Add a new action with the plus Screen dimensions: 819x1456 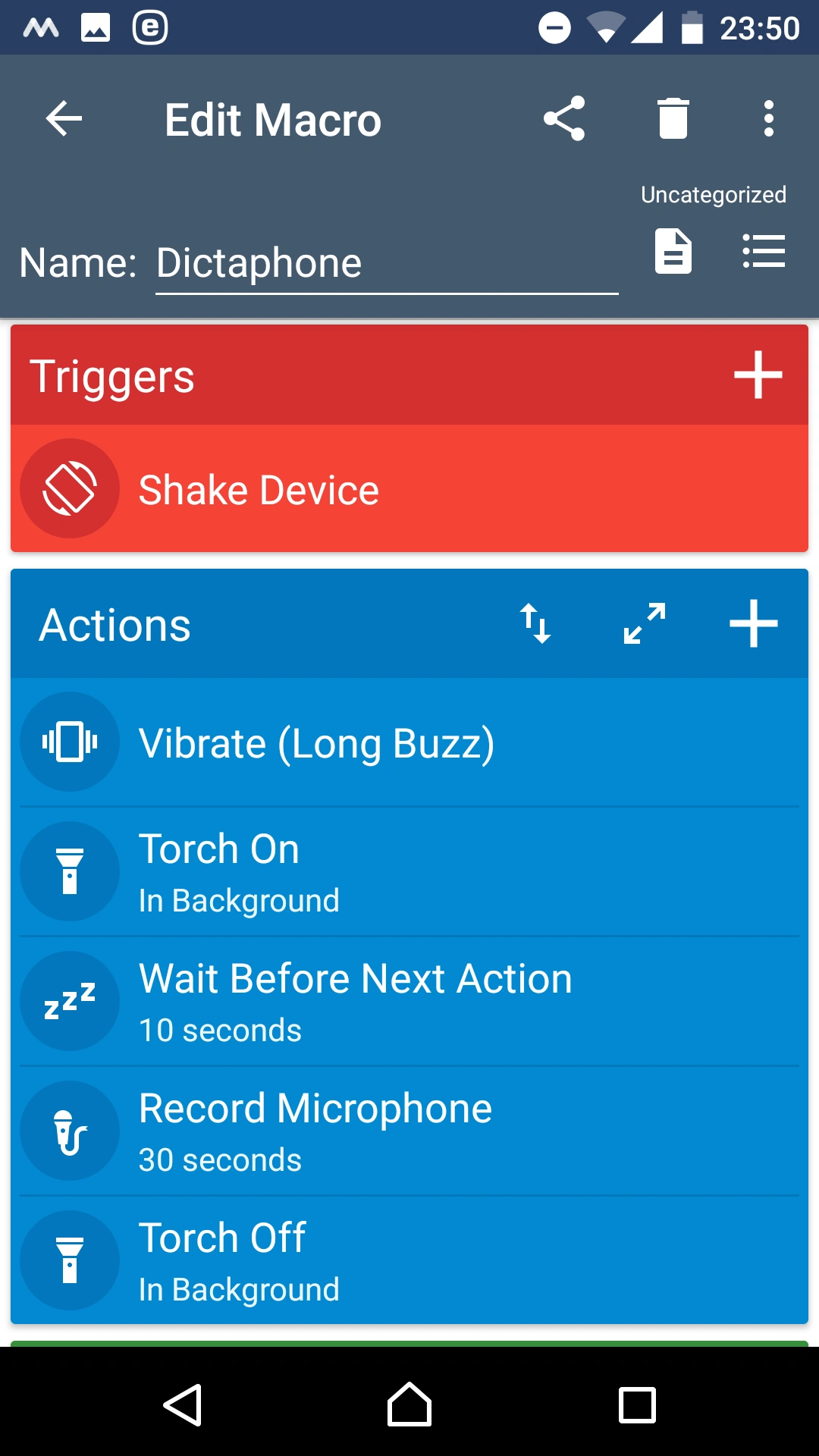point(754,624)
